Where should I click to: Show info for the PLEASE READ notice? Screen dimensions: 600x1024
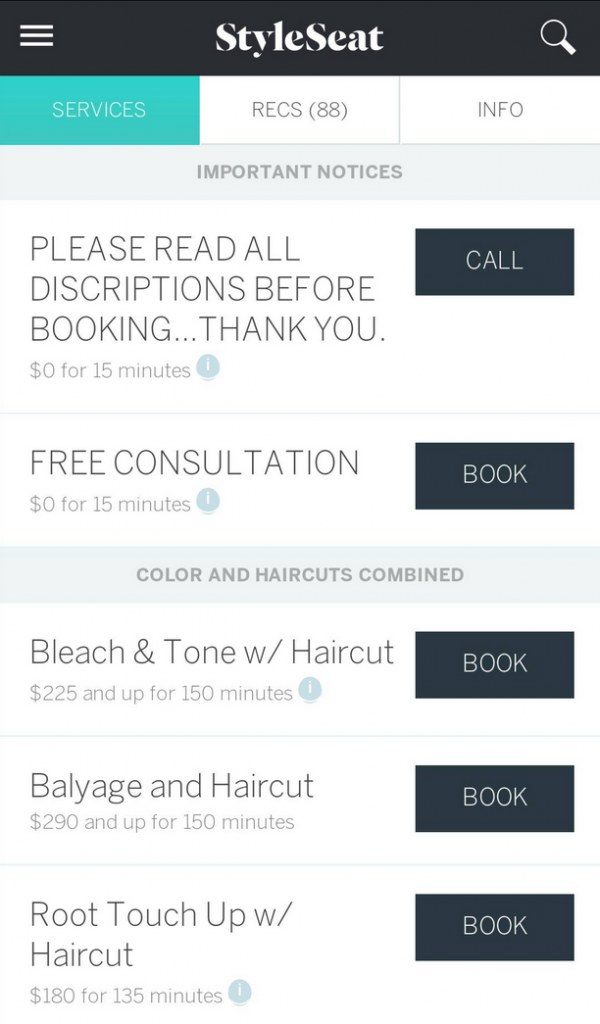(208, 366)
